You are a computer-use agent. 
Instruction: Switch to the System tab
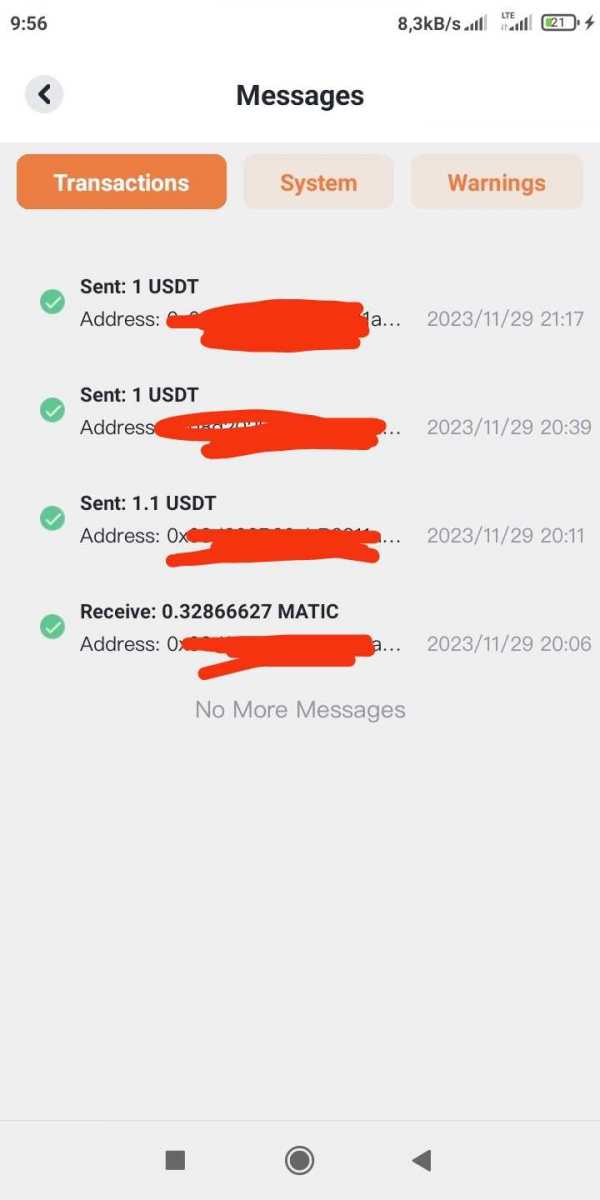[x=318, y=182]
